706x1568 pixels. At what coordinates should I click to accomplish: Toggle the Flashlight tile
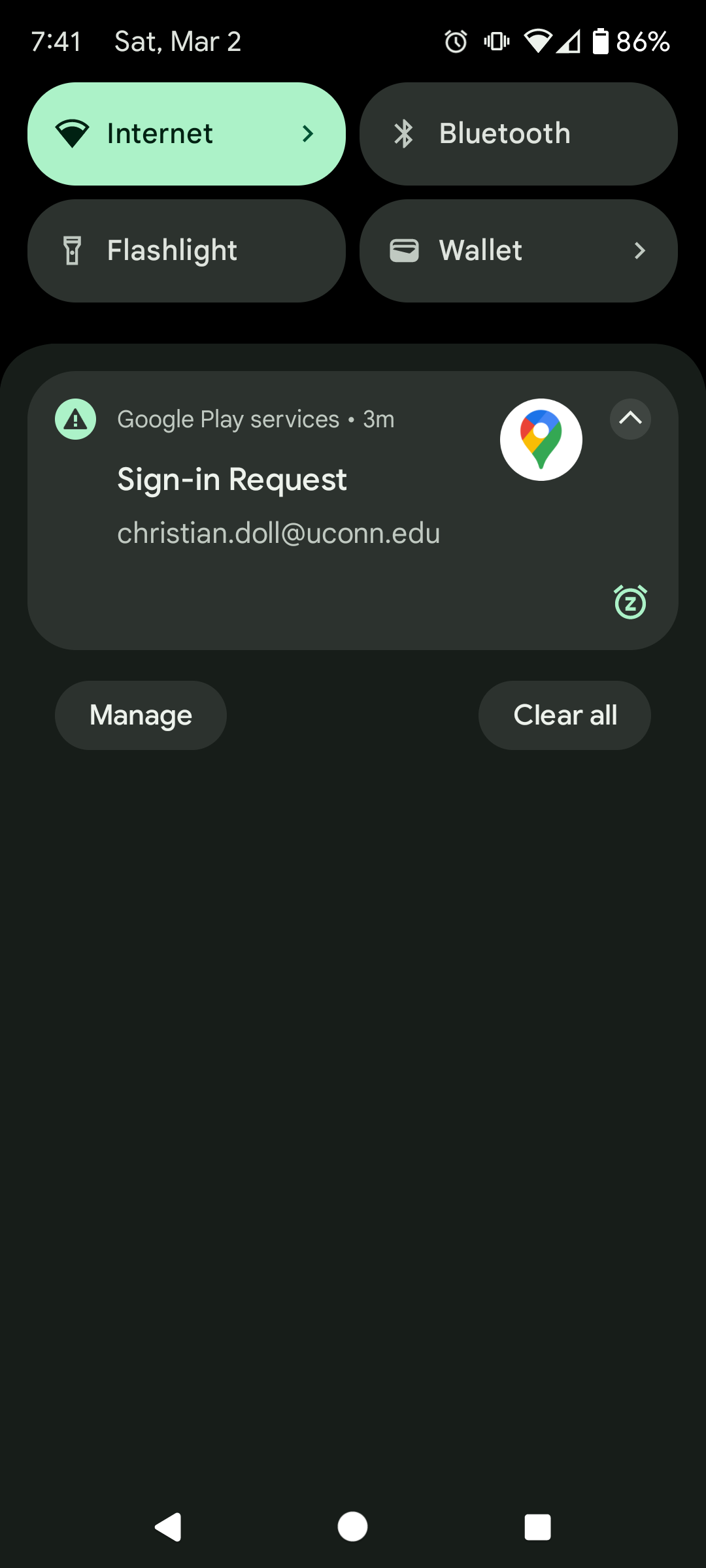[186, 251]
